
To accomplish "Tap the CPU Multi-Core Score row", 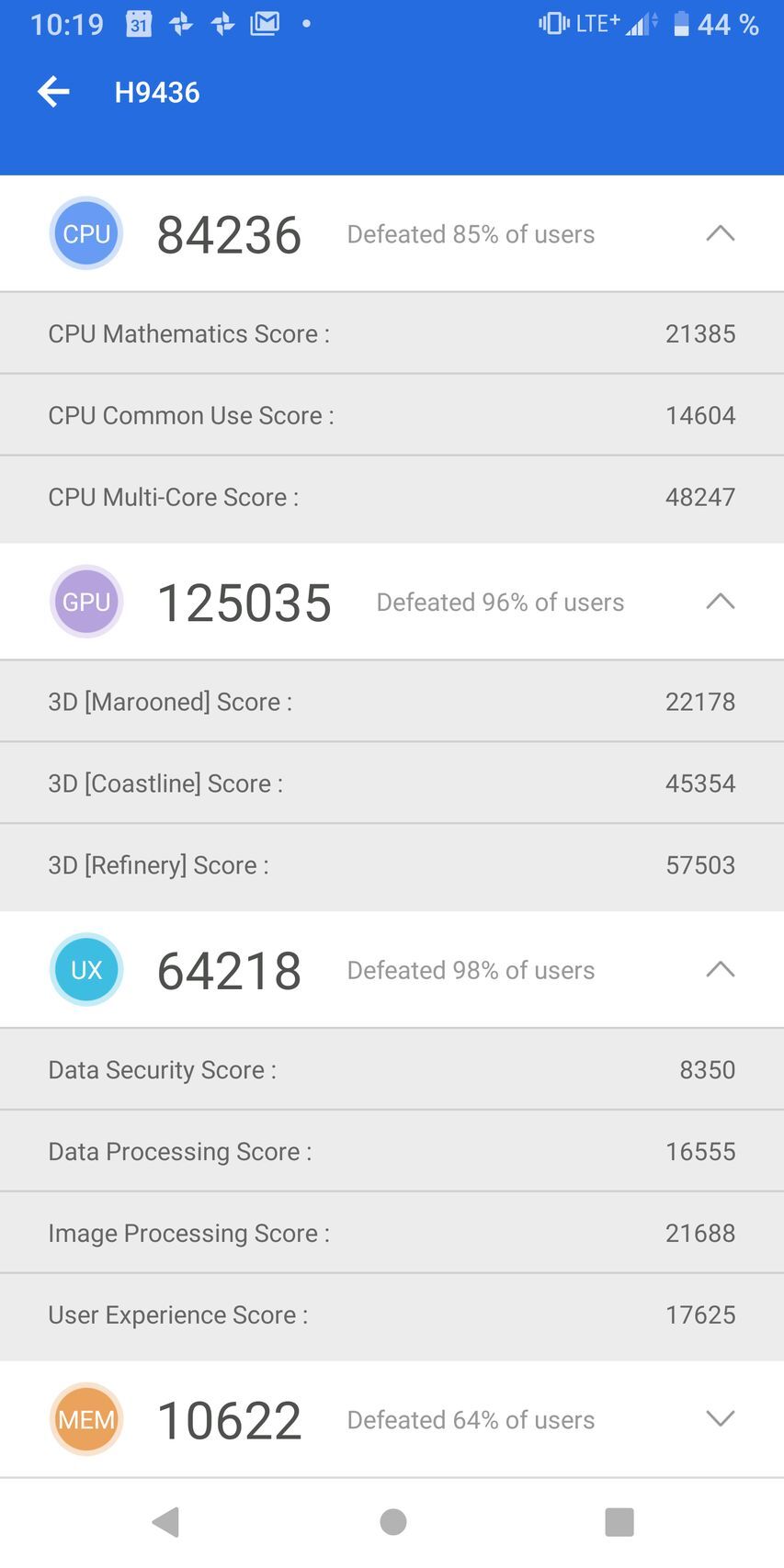I will tap(392, 497).
